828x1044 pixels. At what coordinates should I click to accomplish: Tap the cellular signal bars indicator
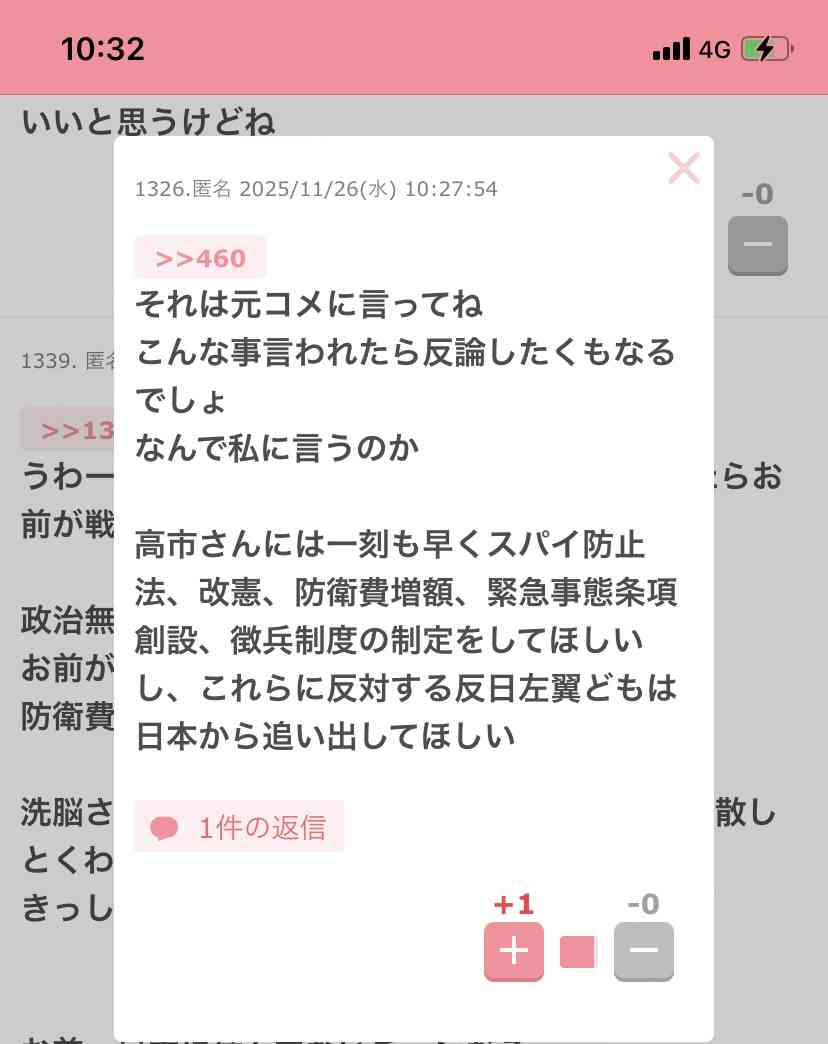[671, 46]
